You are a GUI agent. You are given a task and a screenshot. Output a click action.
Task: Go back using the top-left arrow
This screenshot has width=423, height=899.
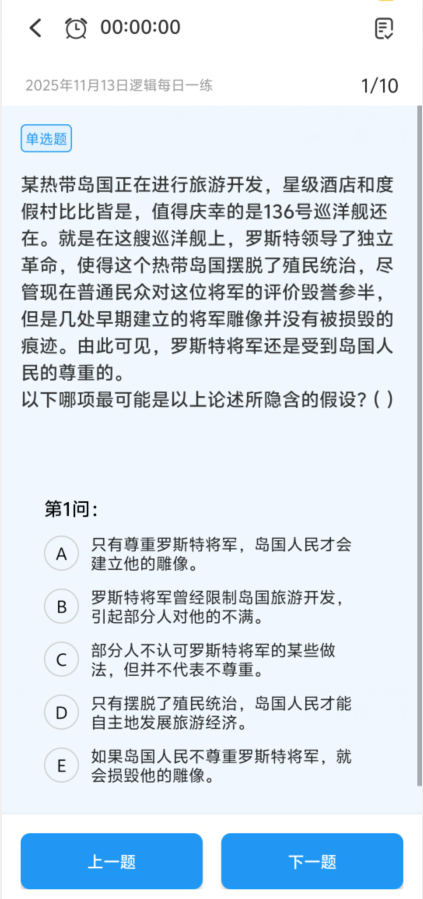click(36, 28)
